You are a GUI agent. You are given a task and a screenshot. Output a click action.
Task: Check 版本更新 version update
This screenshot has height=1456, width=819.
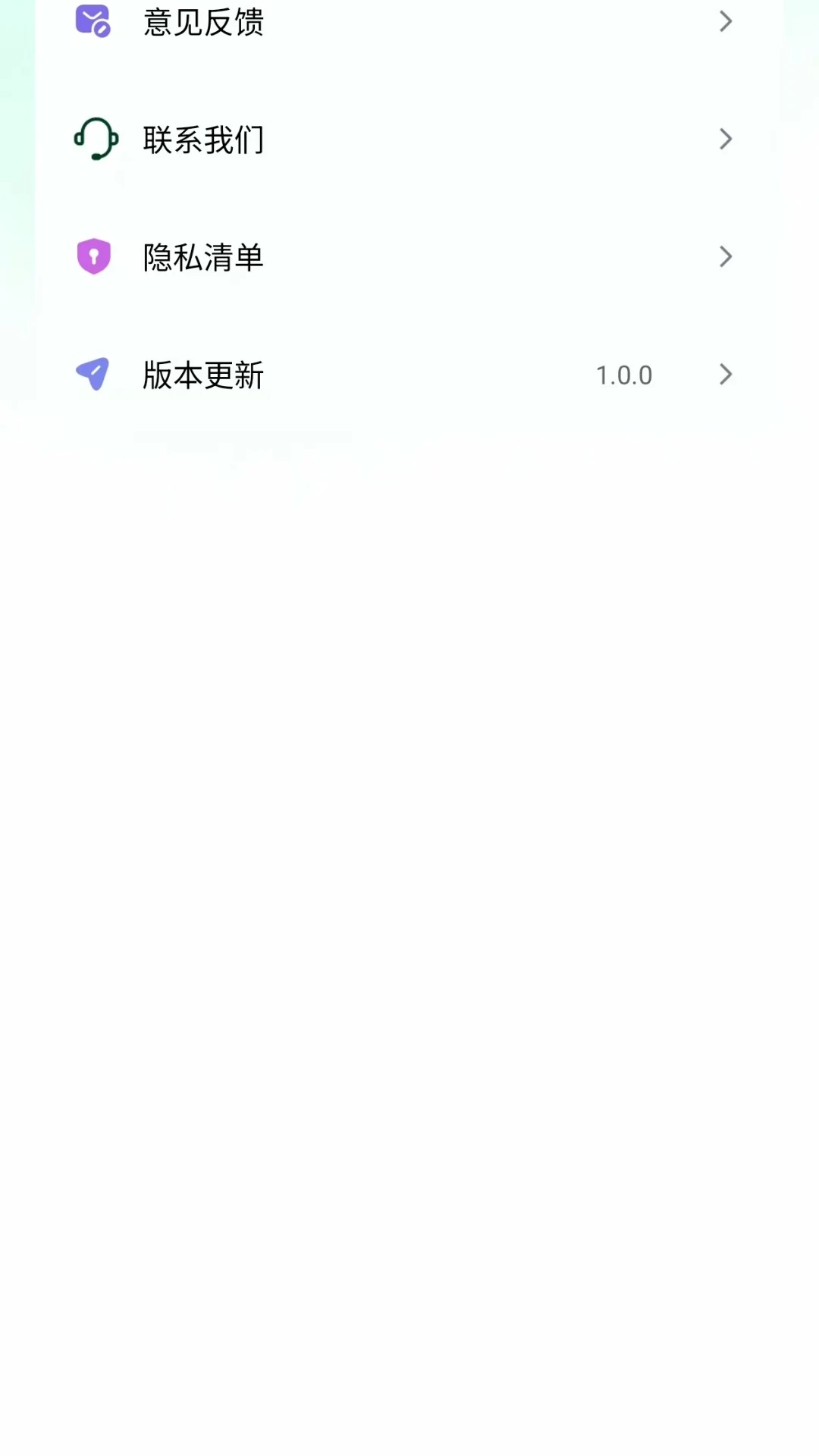409,375
